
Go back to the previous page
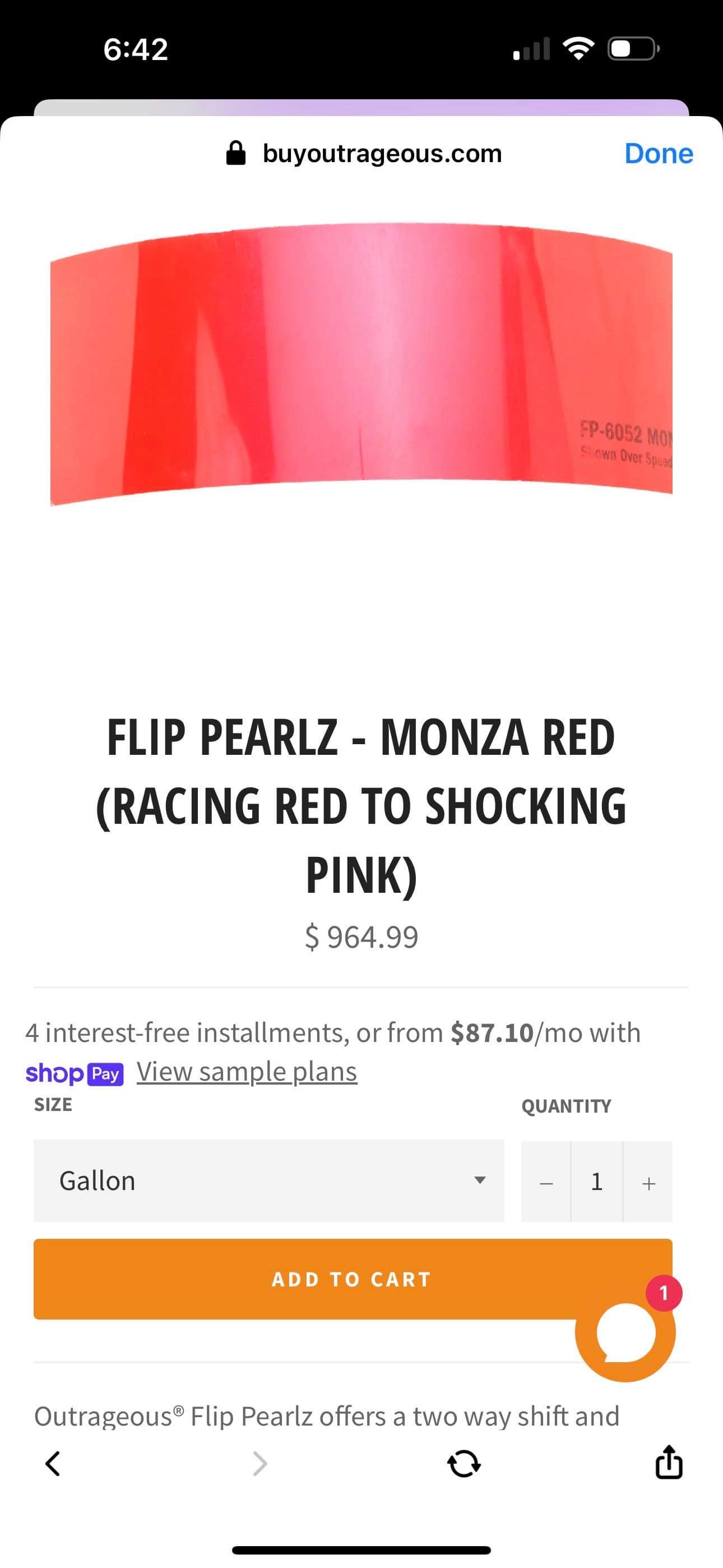point(53,1464)
